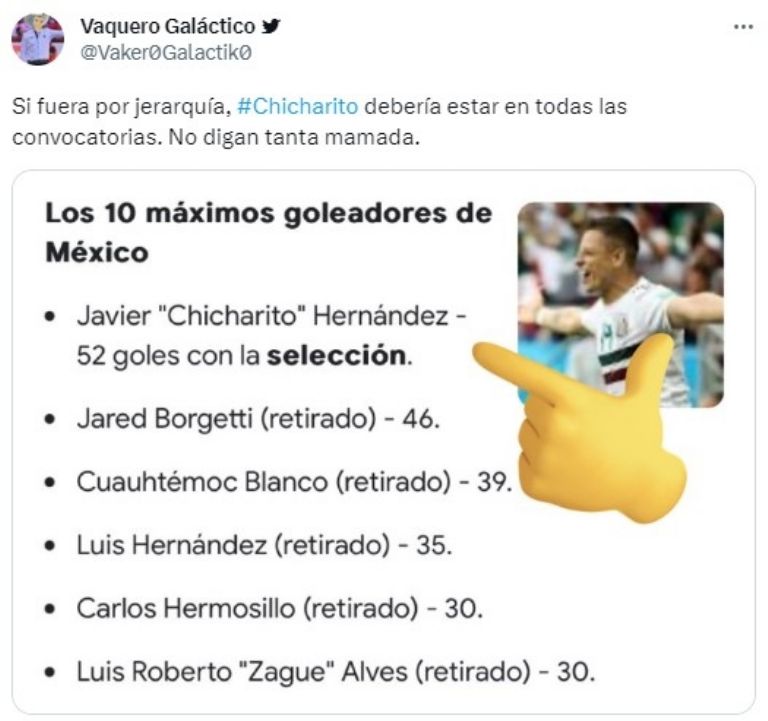The height and width of the screenshot is (721, 768).
Task: Expand the attached top scorers image
Action: pos(383,440)
